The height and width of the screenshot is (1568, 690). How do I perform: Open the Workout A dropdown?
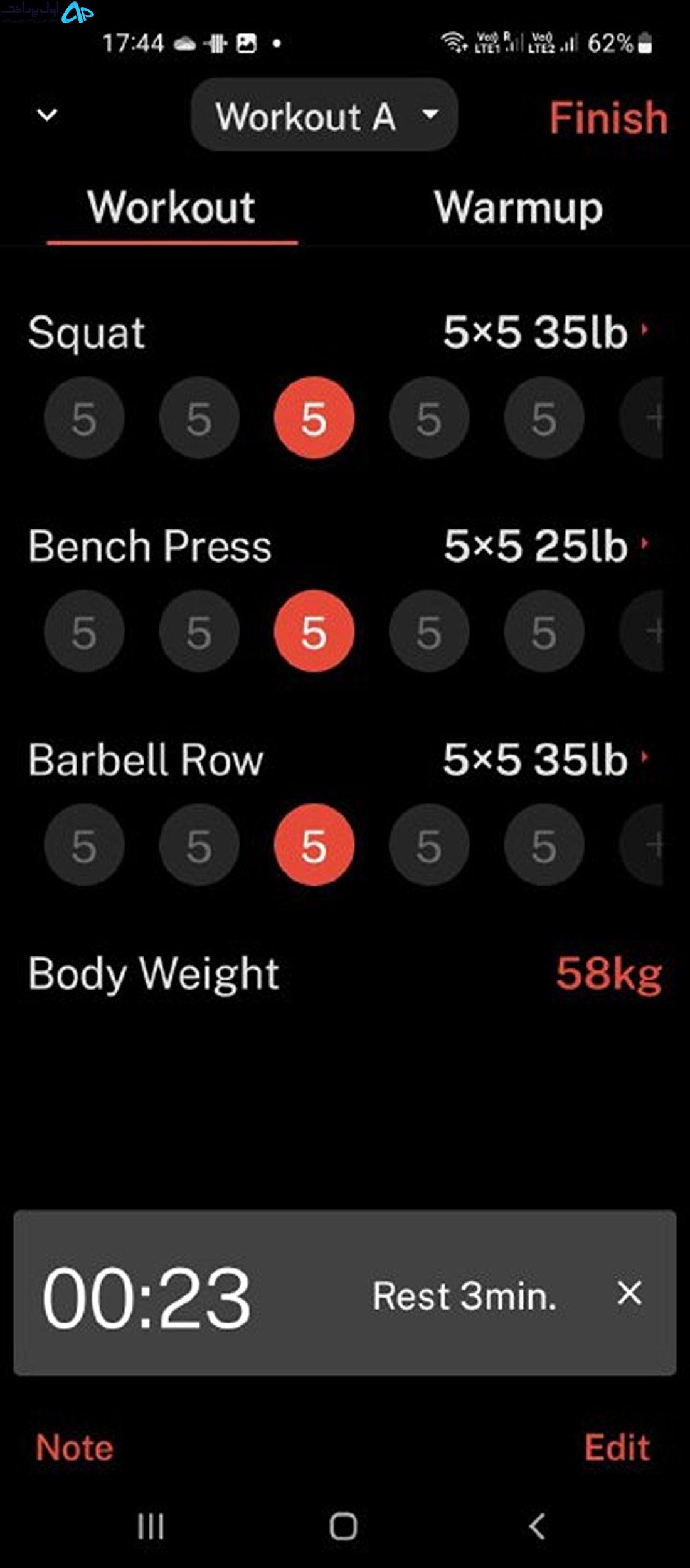[324, 115]
